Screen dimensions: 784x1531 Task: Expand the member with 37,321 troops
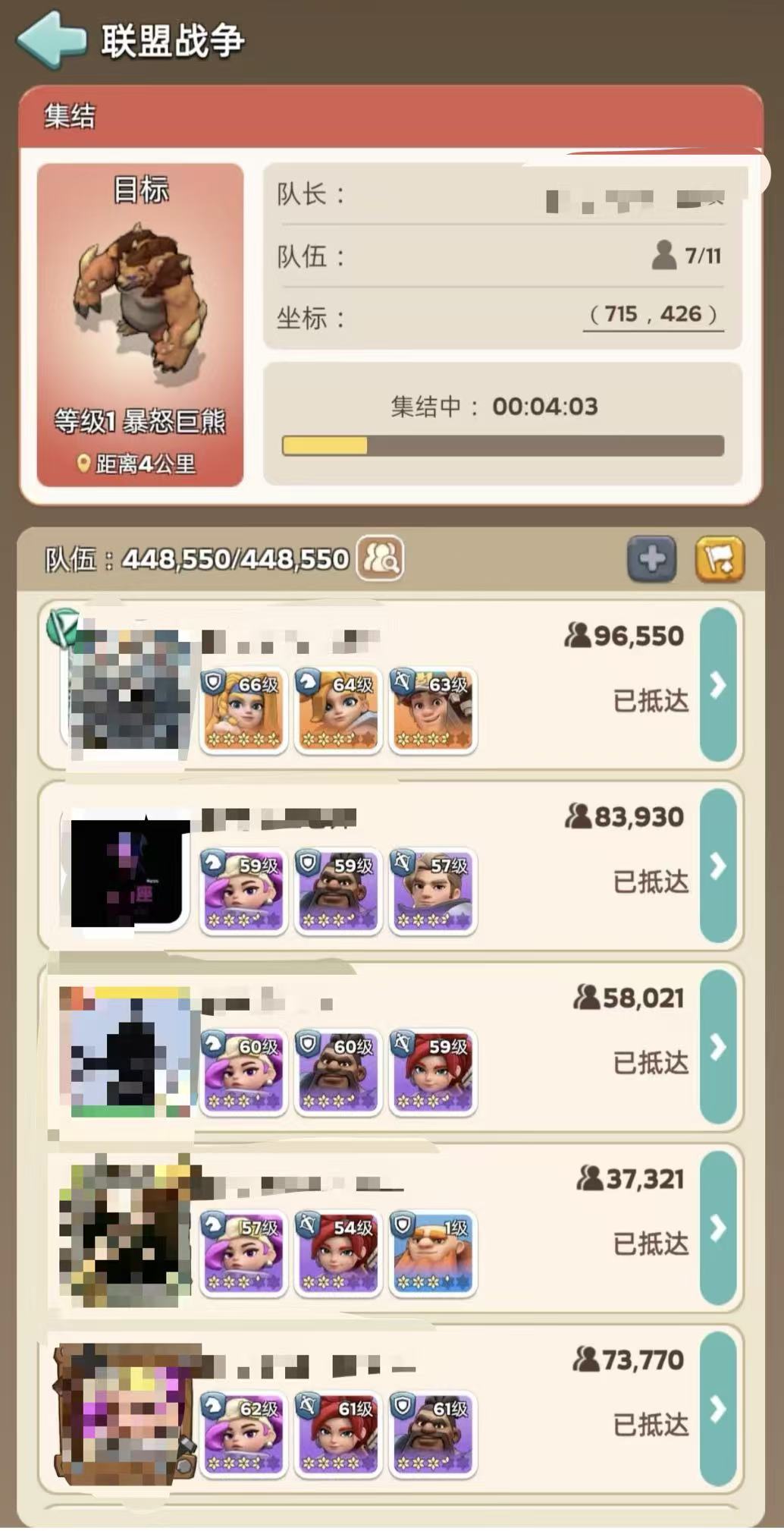[x=717, y=1228]
